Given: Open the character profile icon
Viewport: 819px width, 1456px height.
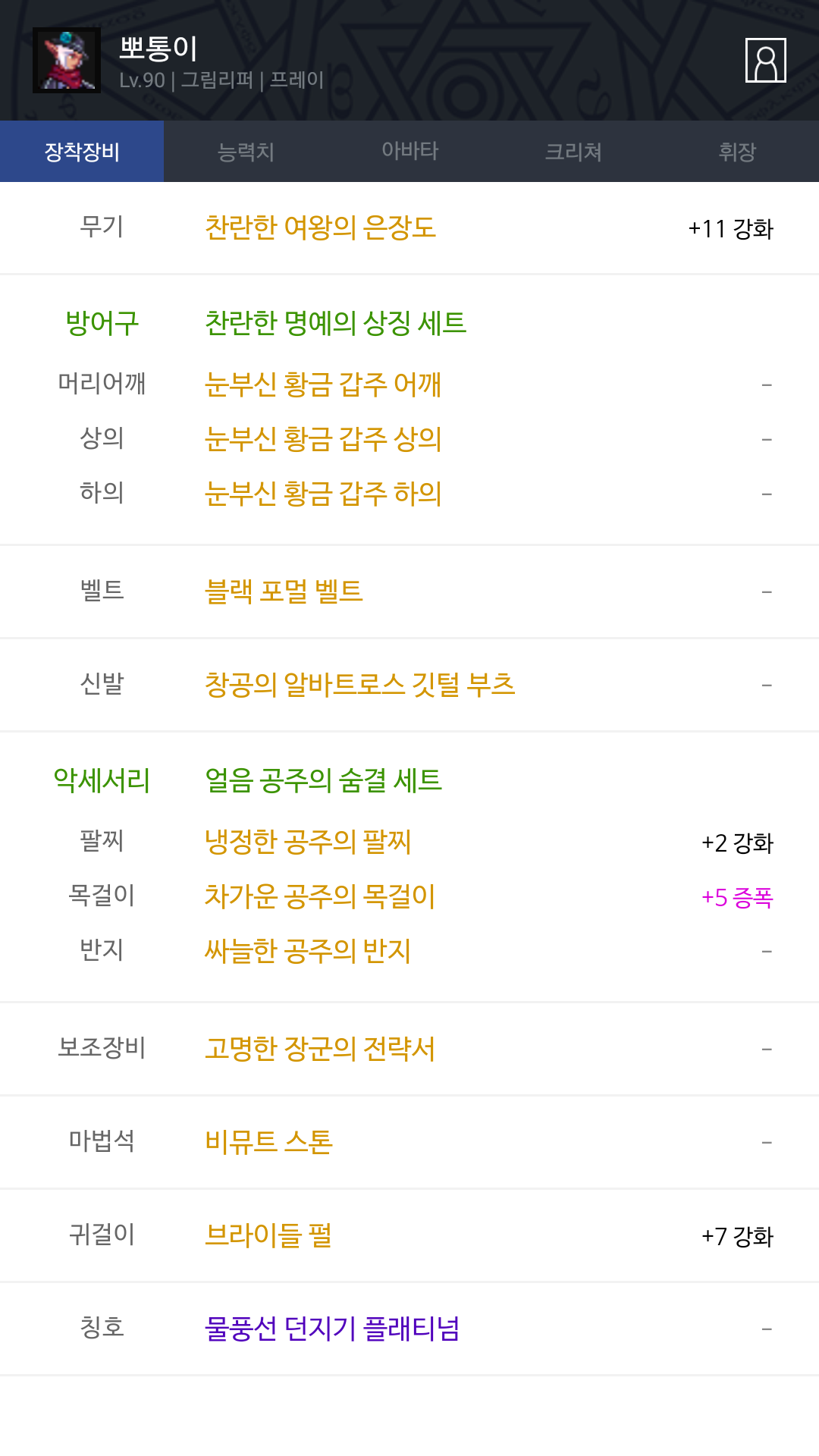Looking at the screenshot, I should [x=765, y=60].
